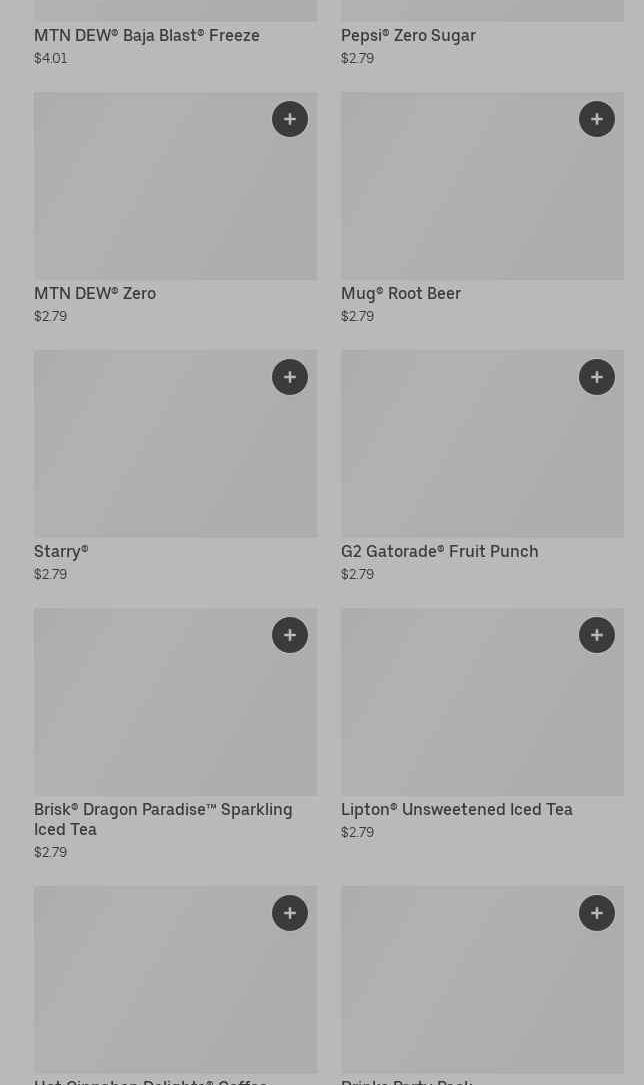
Task: Open the Mug Root Beer product card
Action: [460, 200]
